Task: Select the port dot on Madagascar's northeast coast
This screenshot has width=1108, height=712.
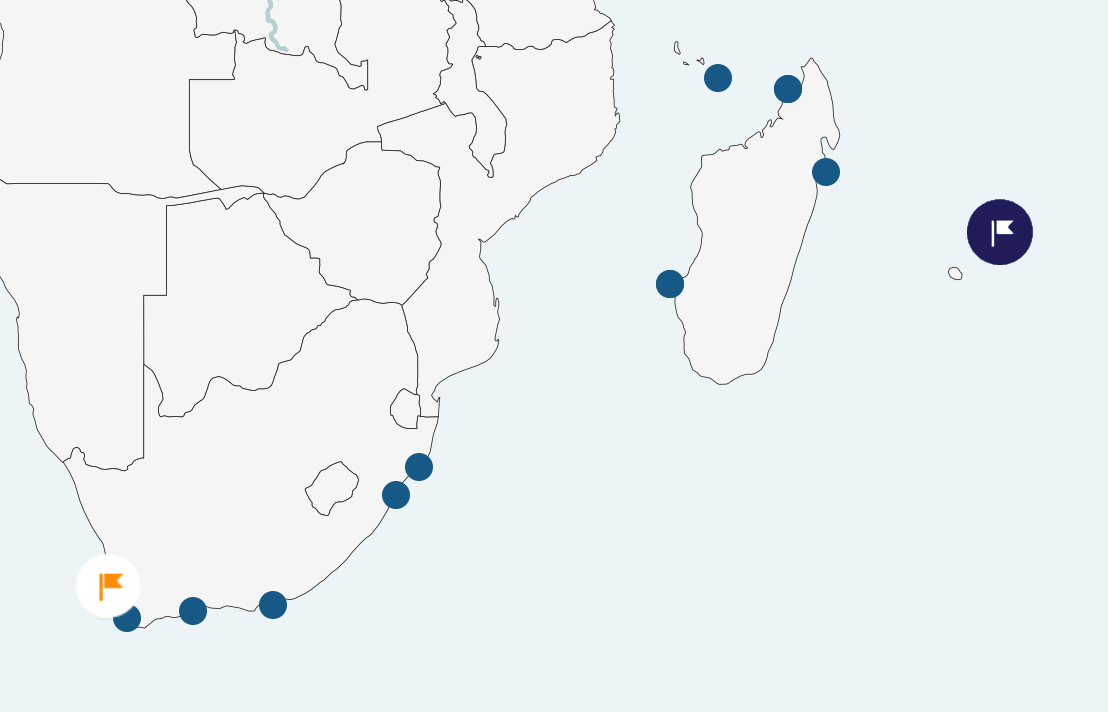Action: pos(826,172)
